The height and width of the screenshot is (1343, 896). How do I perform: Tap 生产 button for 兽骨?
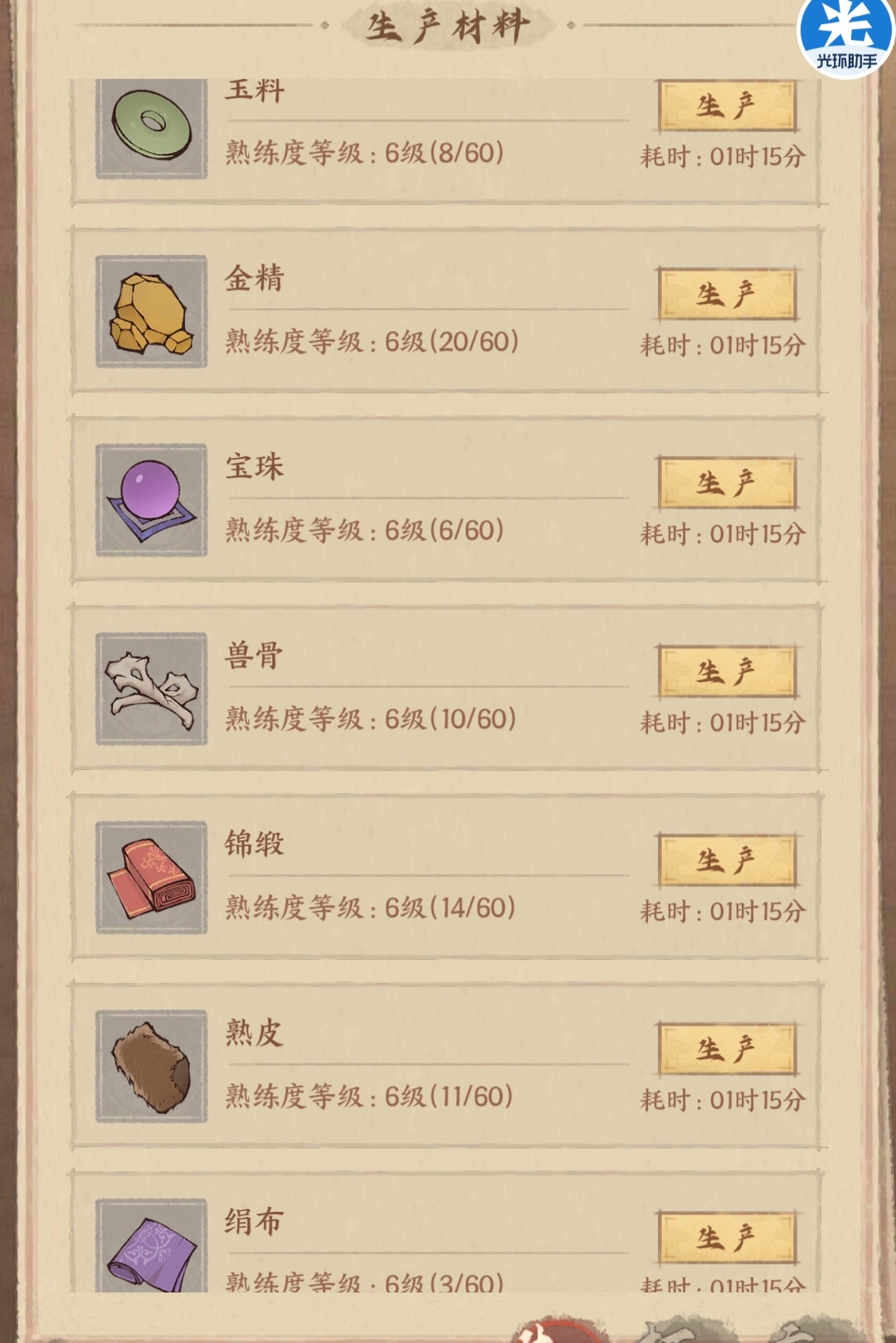(x=727, y=671)
